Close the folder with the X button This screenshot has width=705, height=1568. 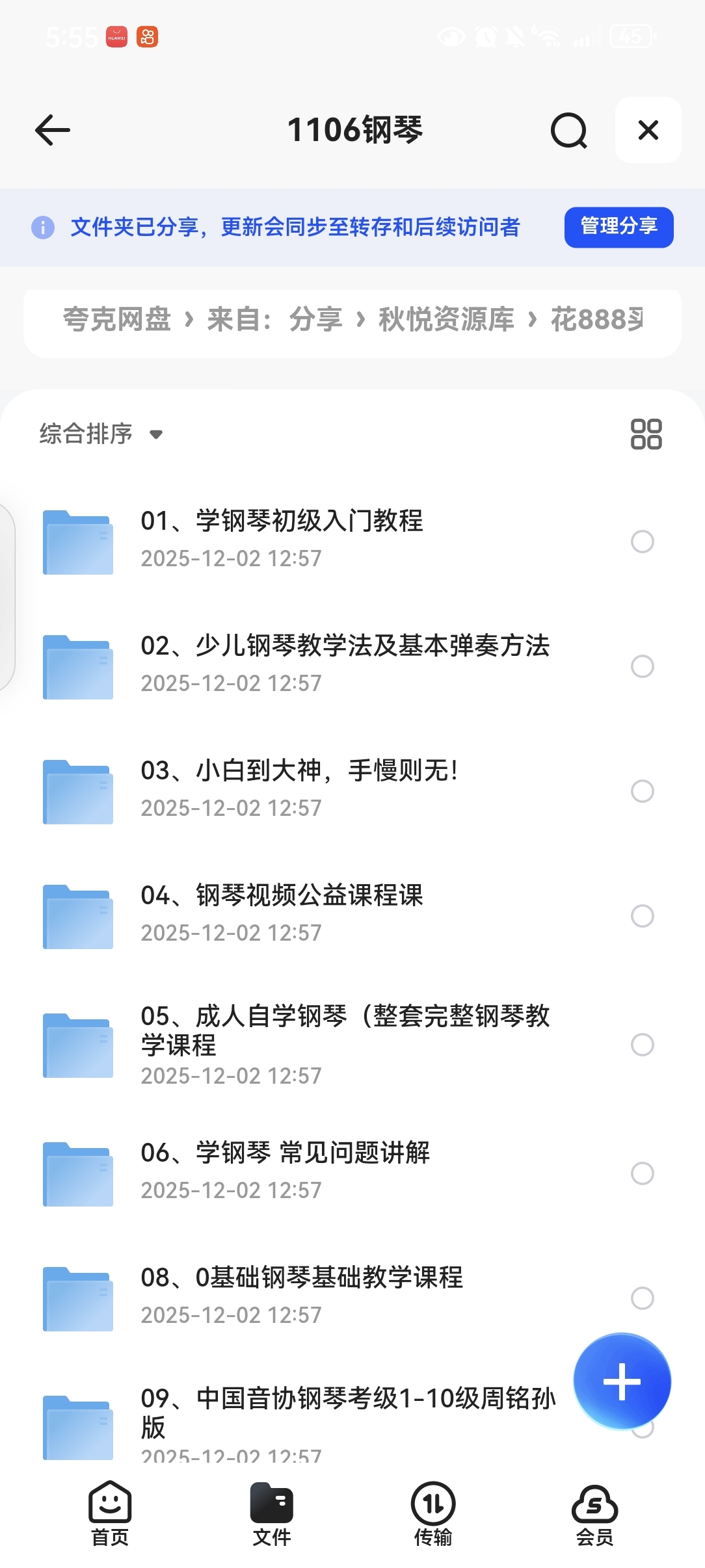(648, 130)
